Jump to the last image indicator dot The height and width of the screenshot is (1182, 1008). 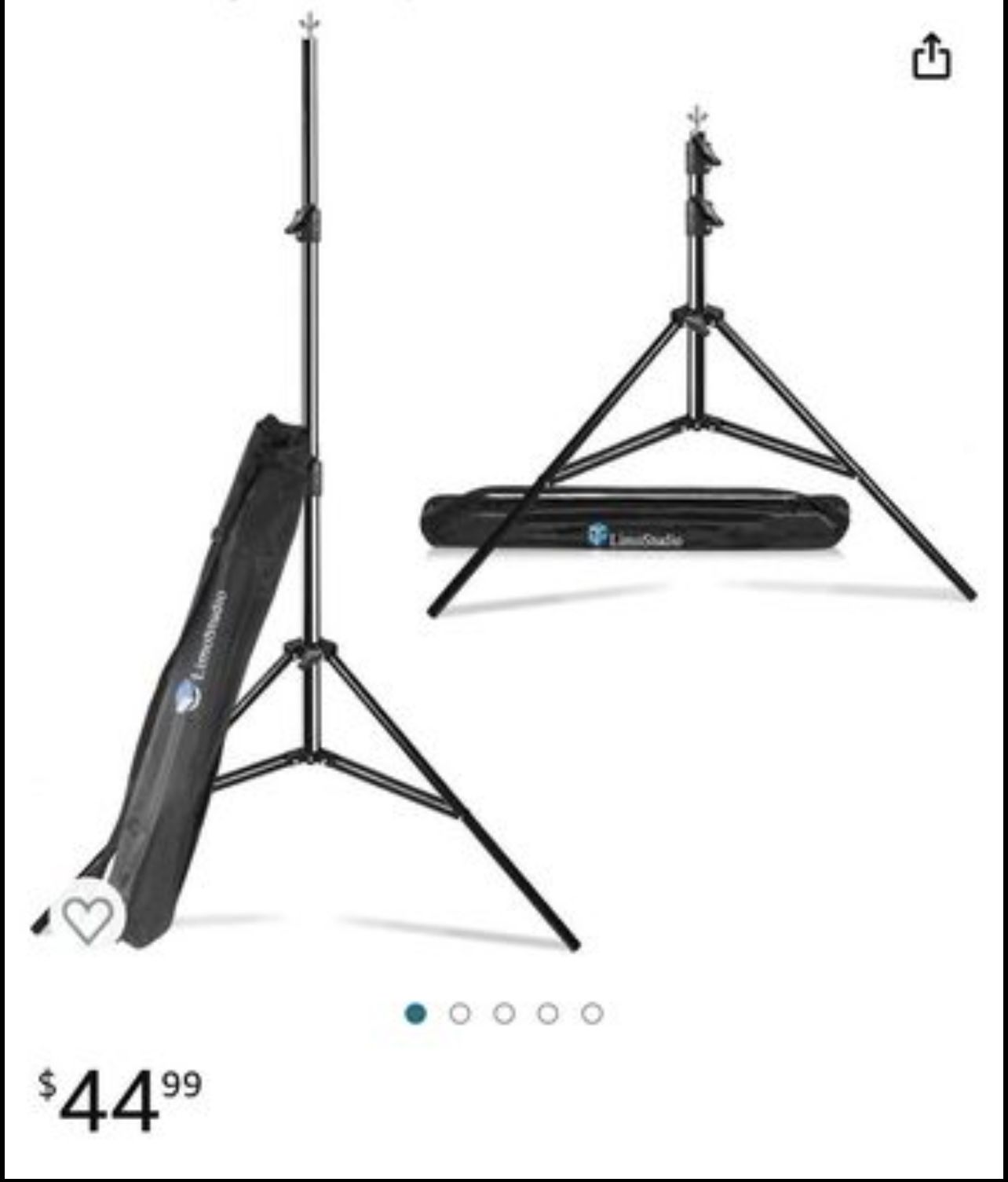point(593,1014)
